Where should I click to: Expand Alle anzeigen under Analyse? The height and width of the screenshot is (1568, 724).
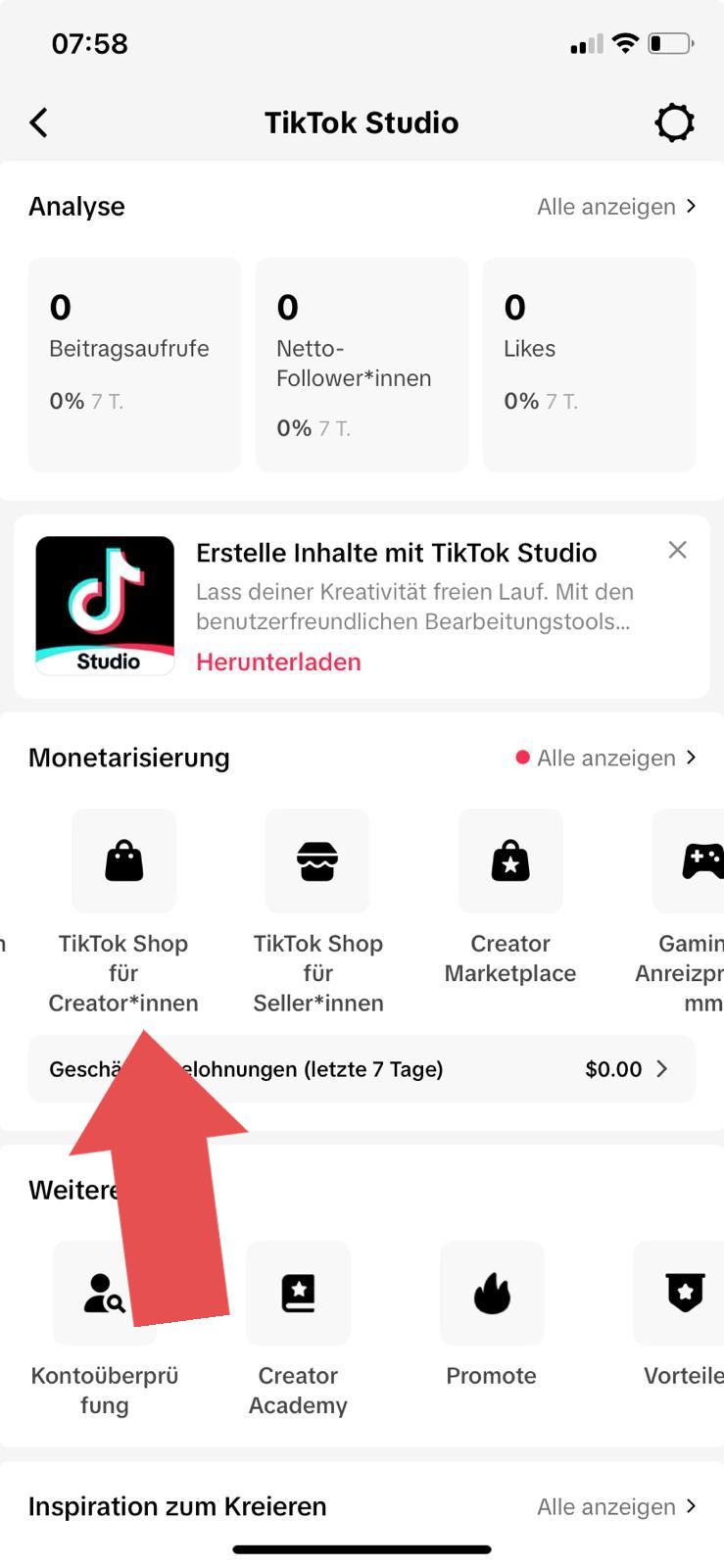pyautogui.click(x=615, y=207)
